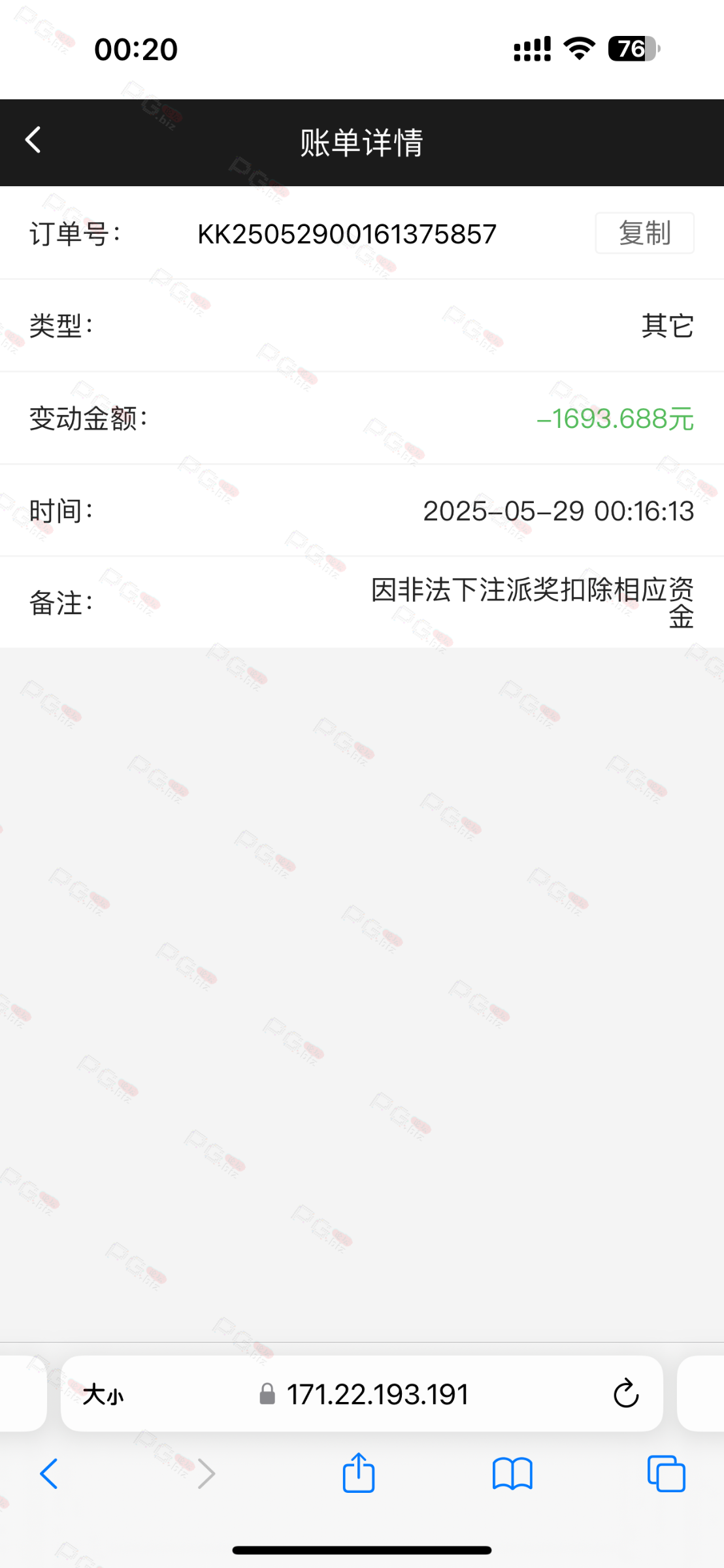Copy the order number with 复制
724x1568 pixels.
point(644,233)
